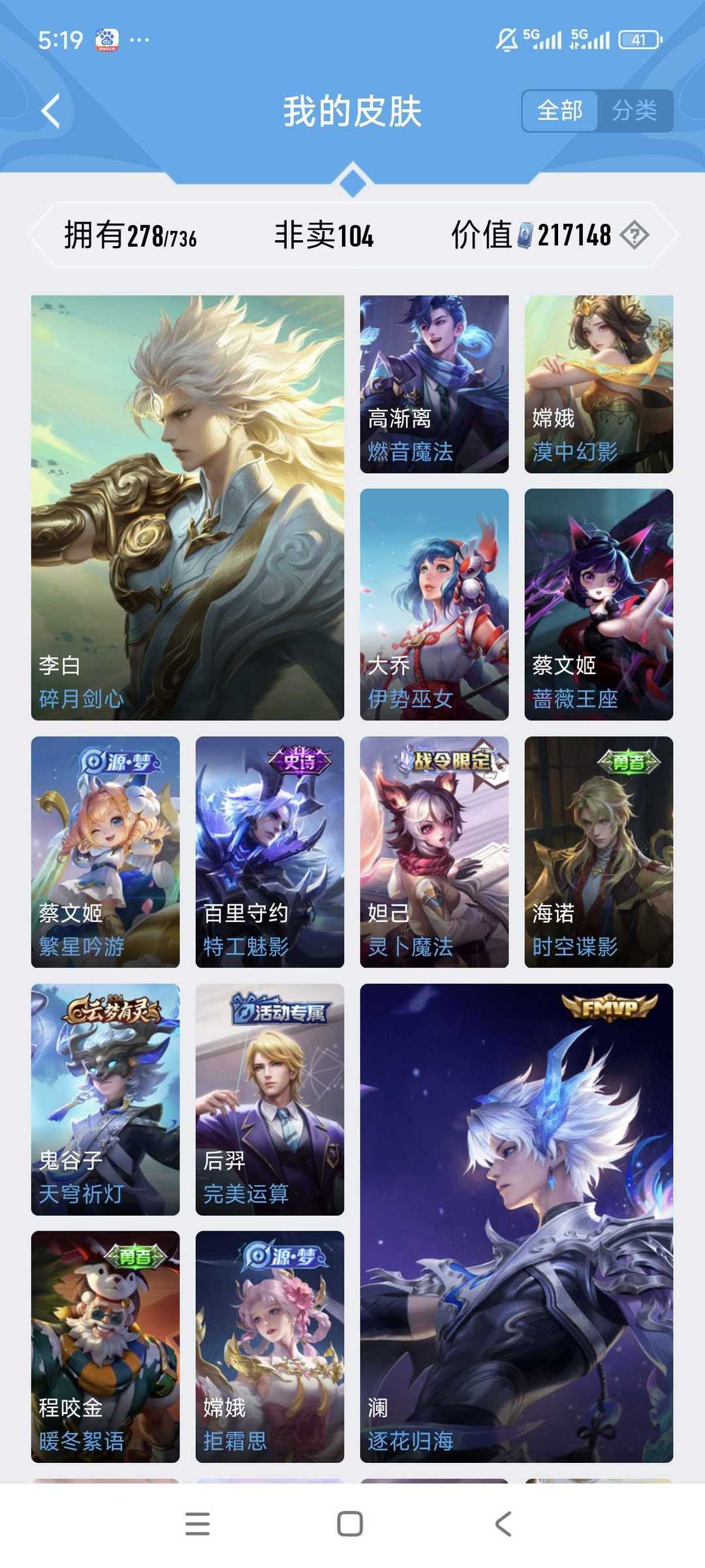Tap the system home button
Image resolution: width=705 pixels, height=1568 pixels.
350,1524
